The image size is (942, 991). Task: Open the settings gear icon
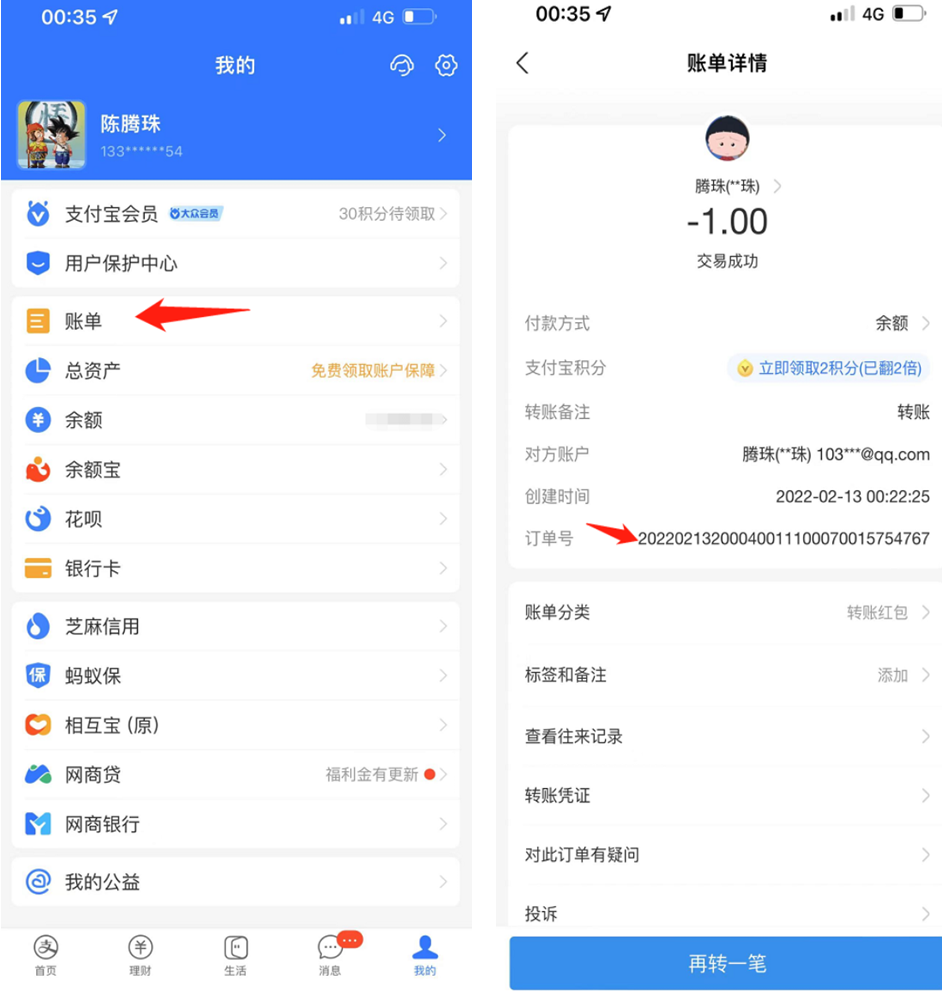(x=446, y=66)
